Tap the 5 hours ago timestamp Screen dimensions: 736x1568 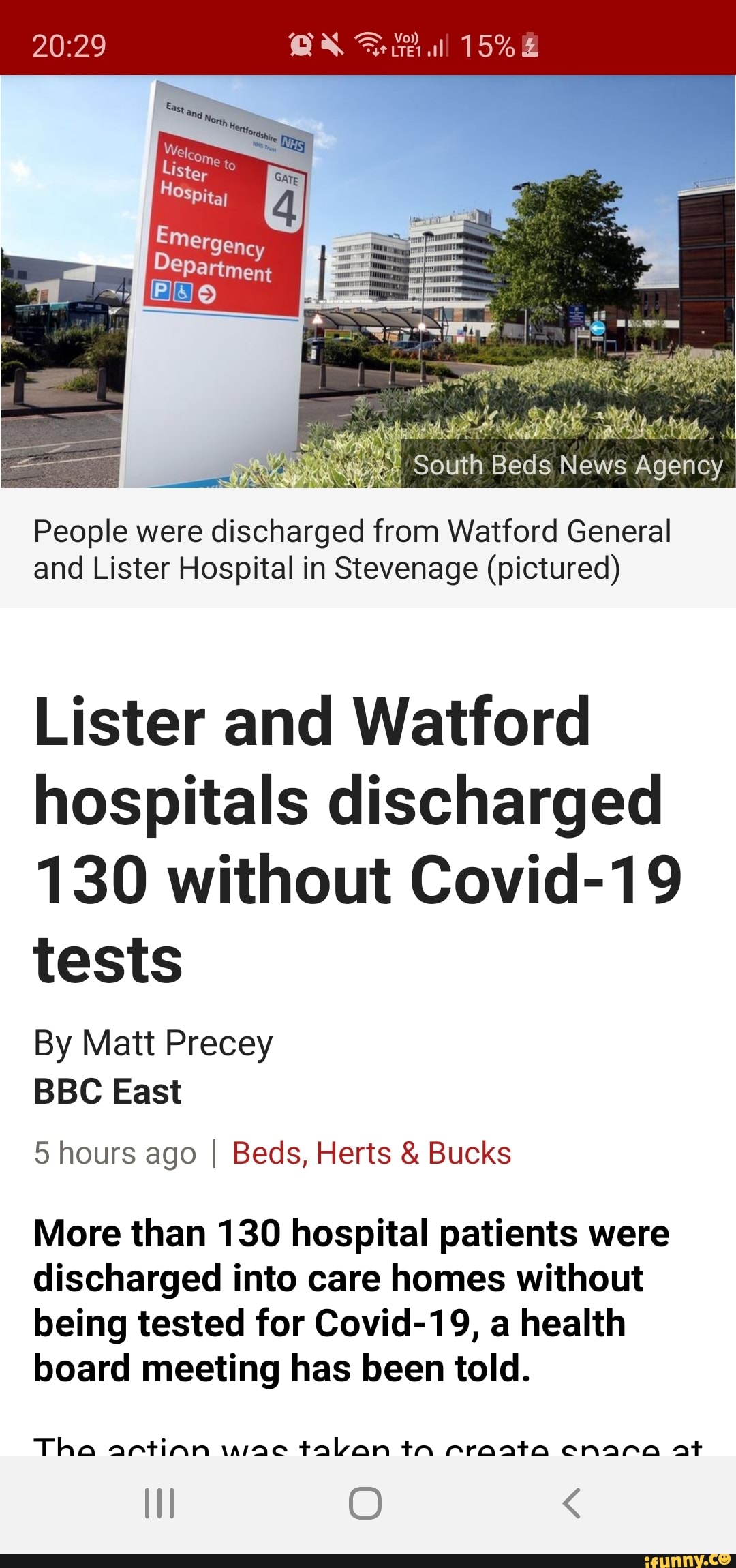pyautogui.click(x=114, y=1154)
